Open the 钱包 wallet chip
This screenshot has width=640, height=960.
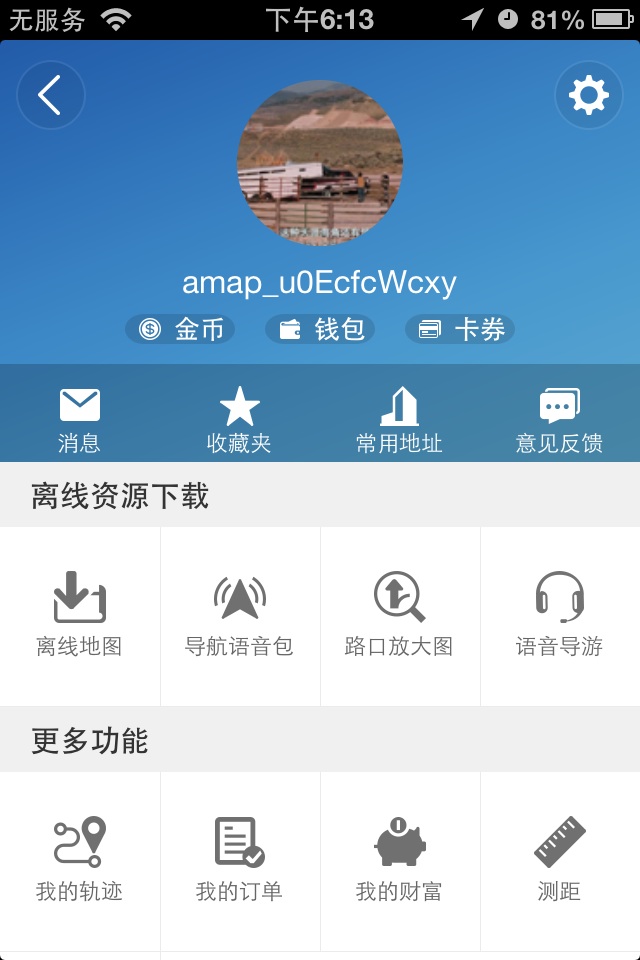[x=320, y=329]
